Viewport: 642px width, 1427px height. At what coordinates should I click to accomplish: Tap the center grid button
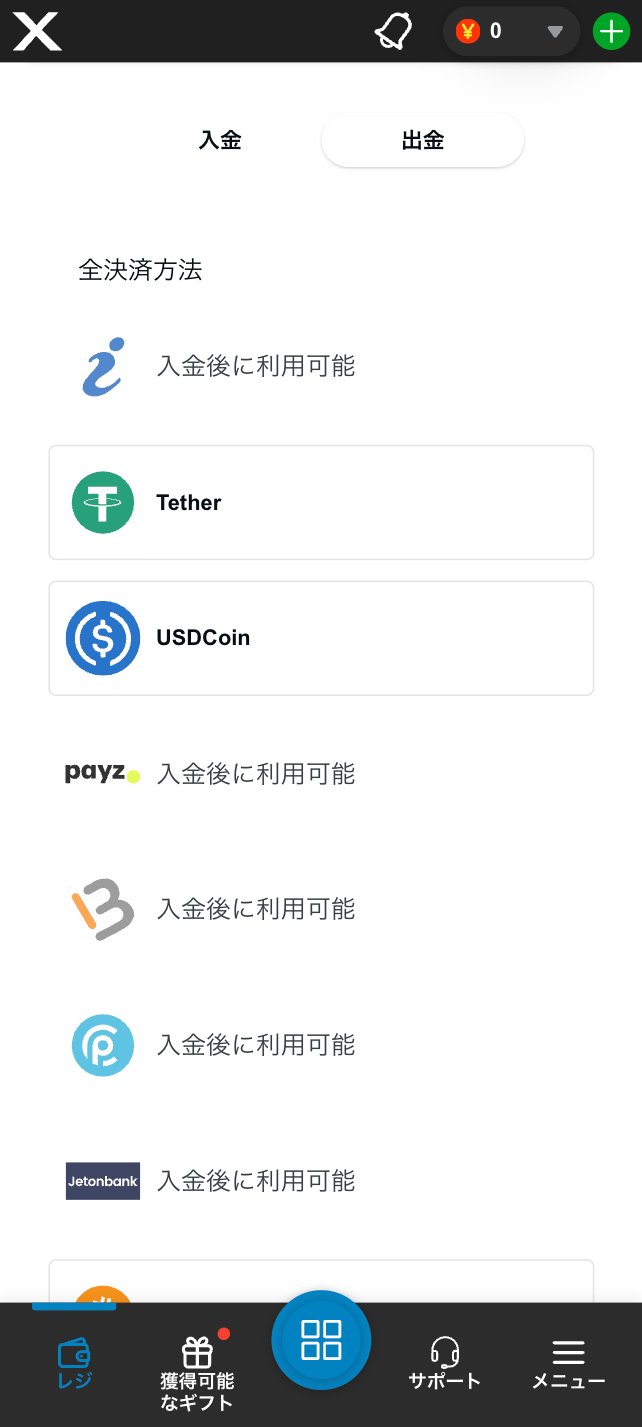coord(321,1340)
